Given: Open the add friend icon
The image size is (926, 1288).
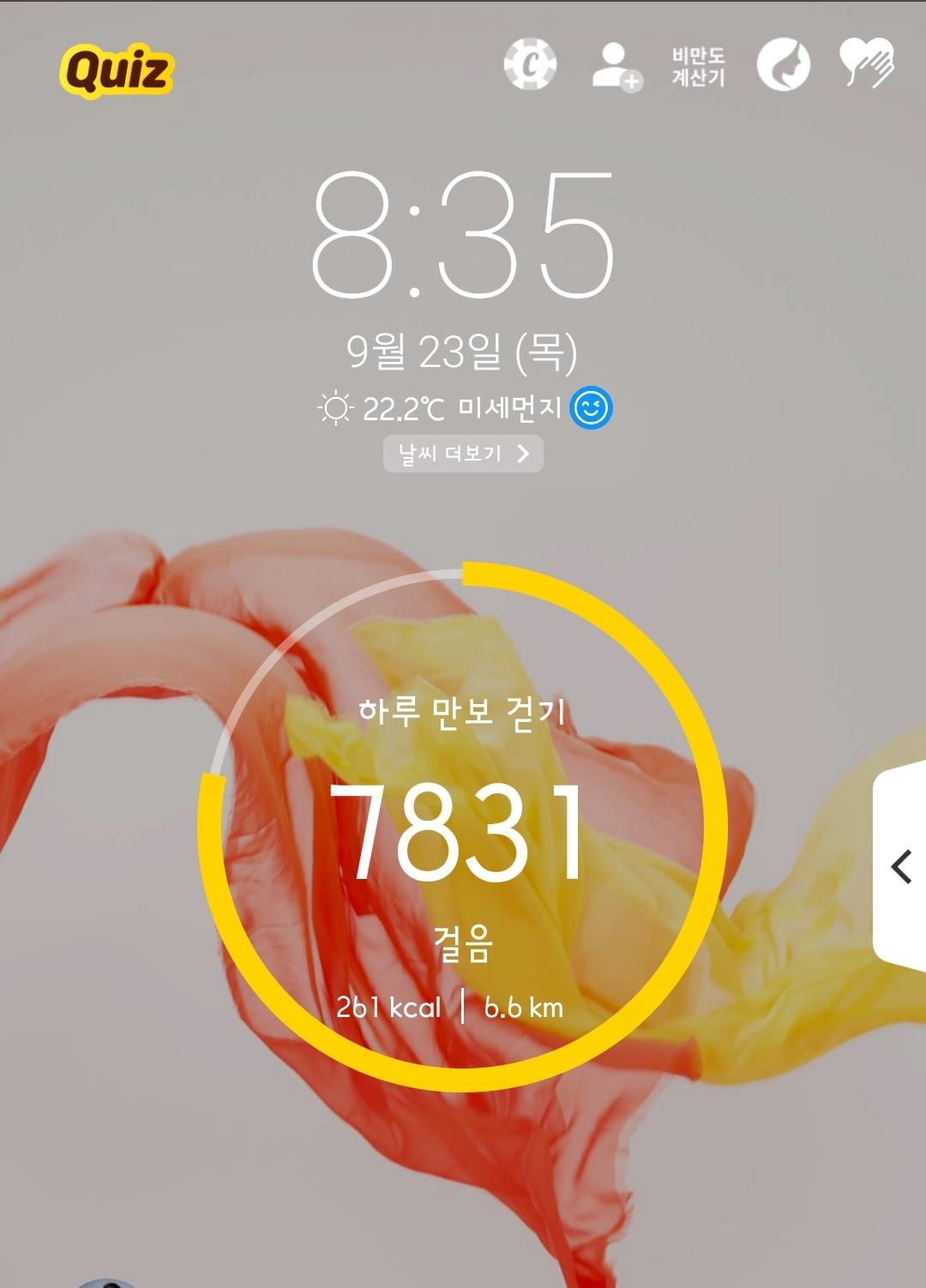Looking at the screenshot, I should [616, 66].
